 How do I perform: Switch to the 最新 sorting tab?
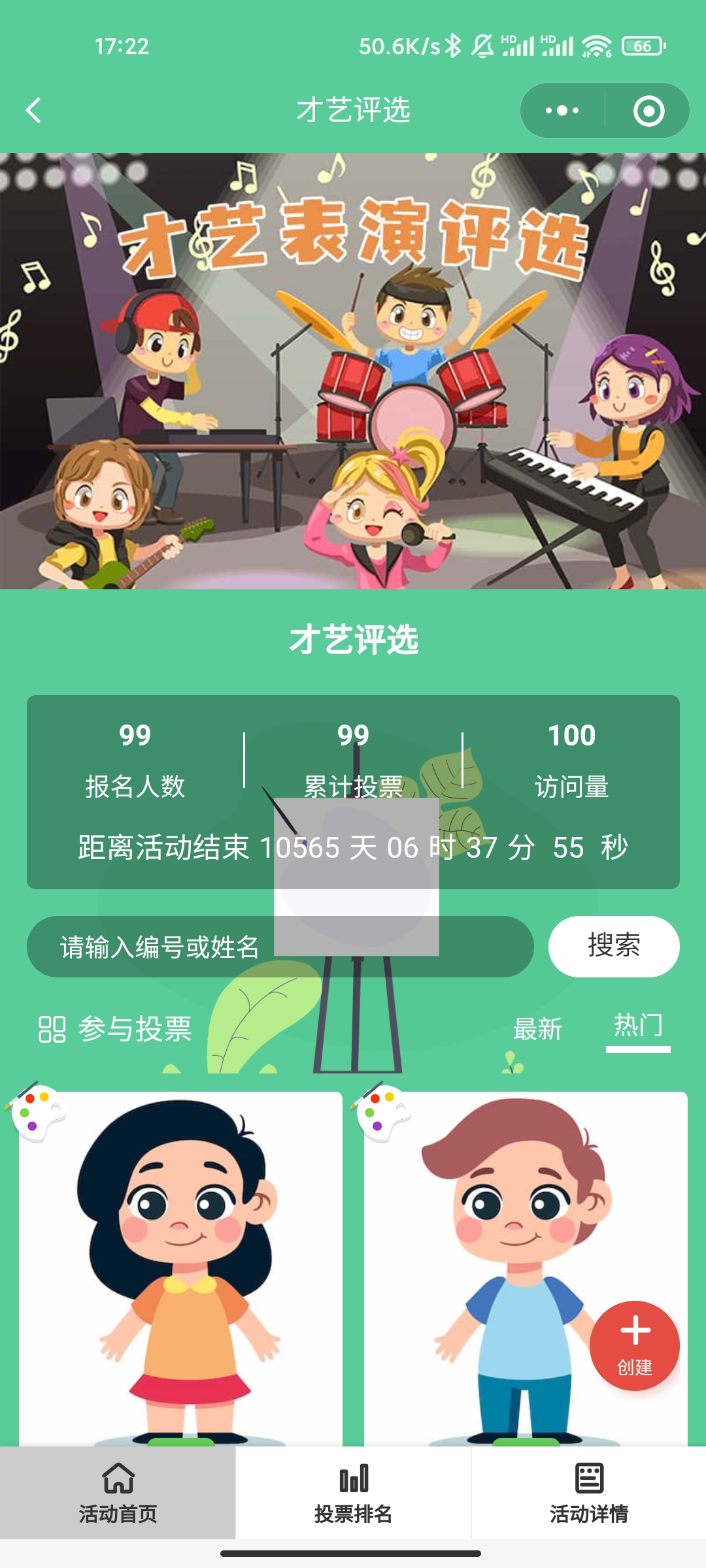tap(537, 1029)
